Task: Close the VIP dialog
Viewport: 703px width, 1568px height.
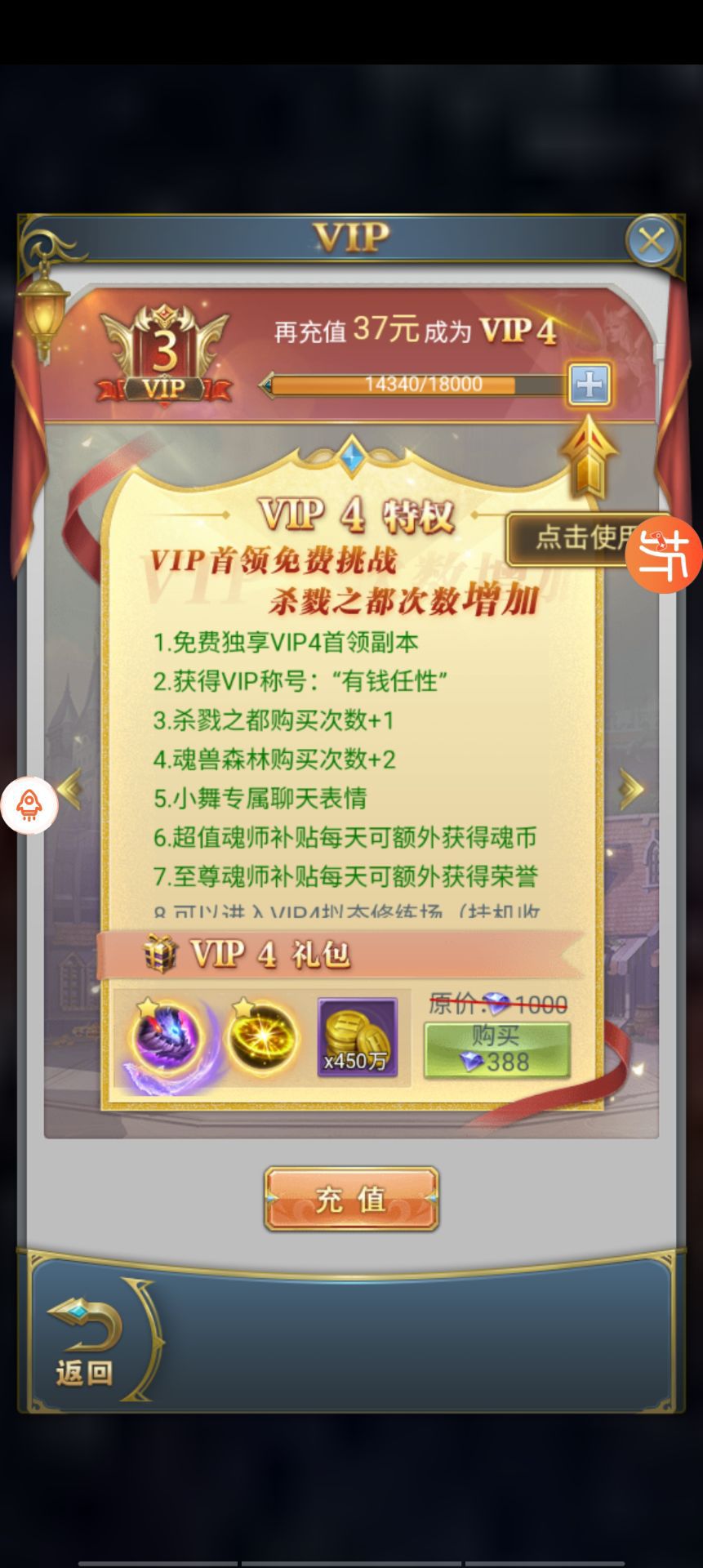Action: pos(651,241)
